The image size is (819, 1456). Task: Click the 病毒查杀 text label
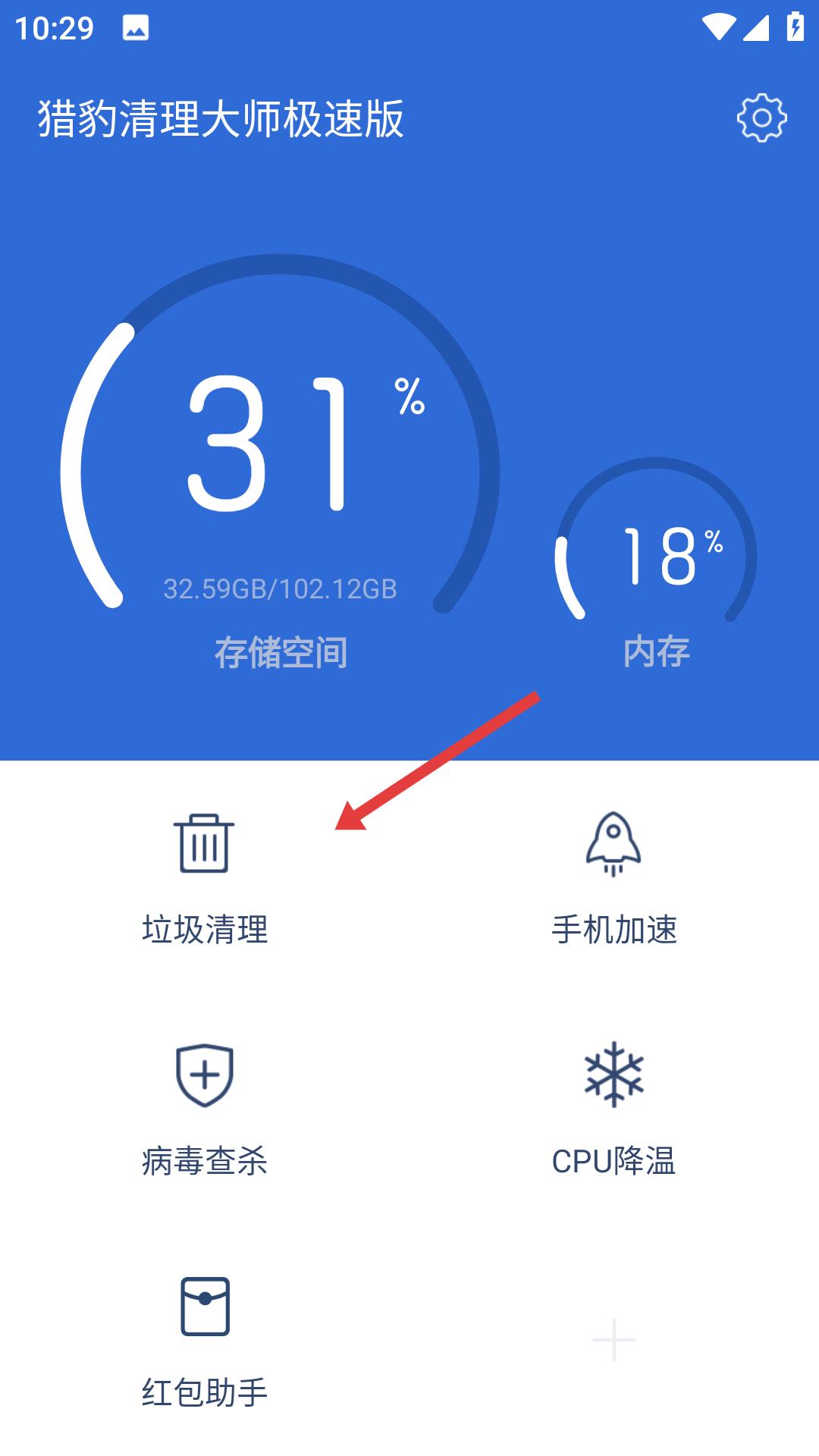pos(205,1158)
